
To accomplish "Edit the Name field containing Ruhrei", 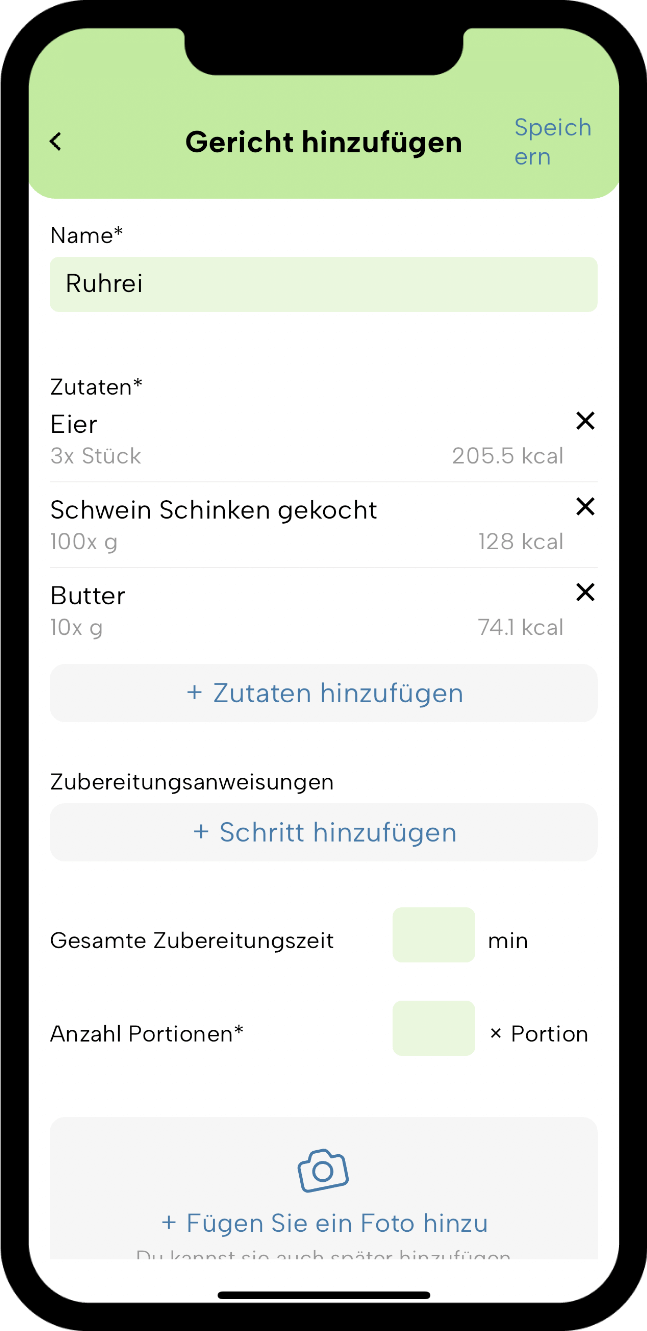I will click(x=324, y=284).
